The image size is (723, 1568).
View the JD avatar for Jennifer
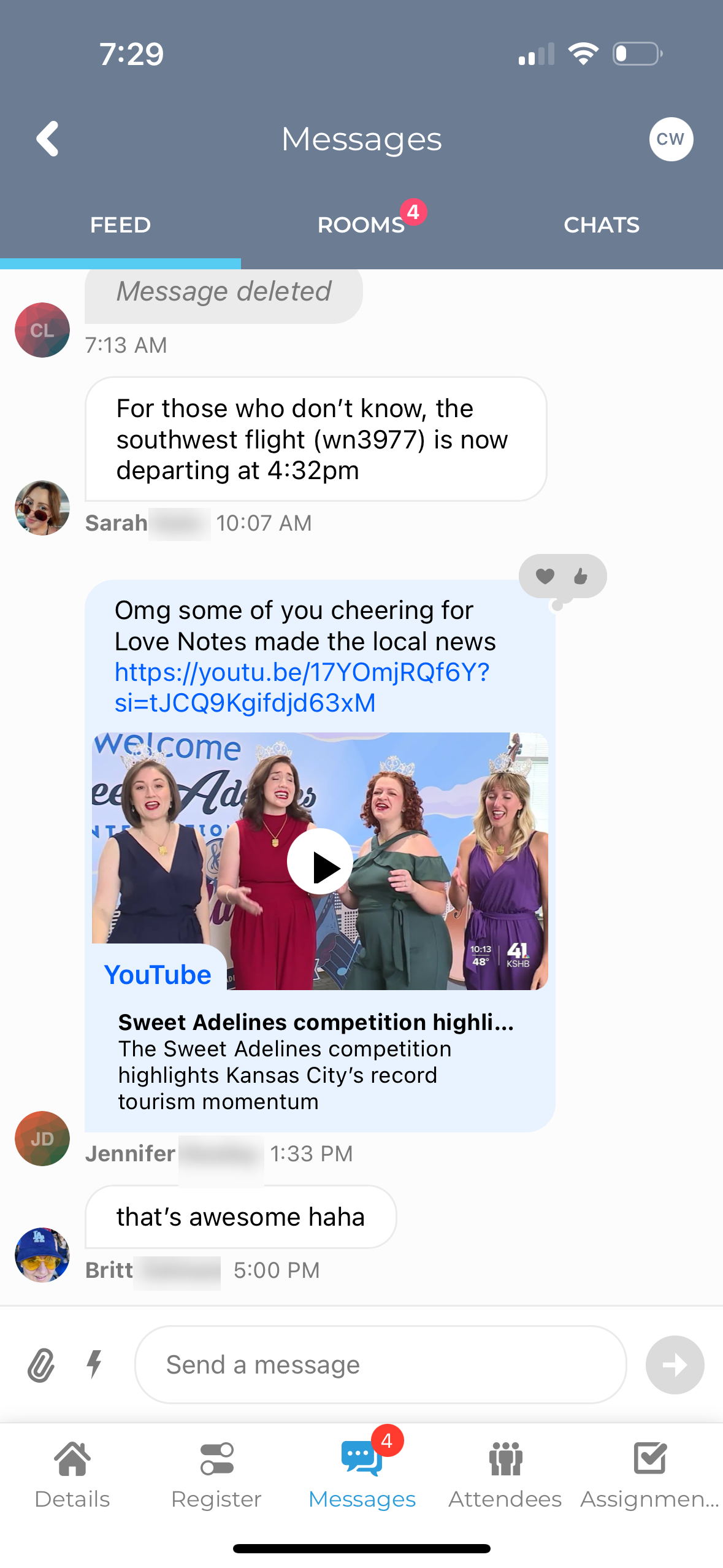click(x=42, y=1138)
